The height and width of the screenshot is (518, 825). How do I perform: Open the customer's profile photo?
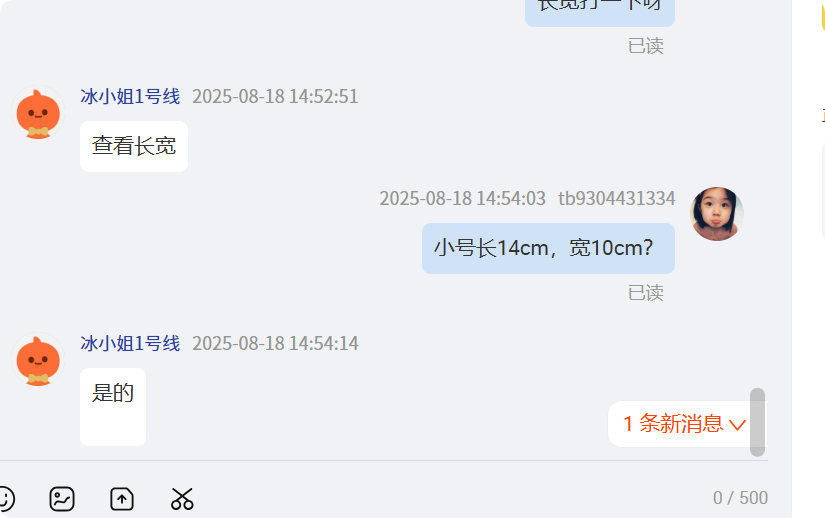coord(716,214)
